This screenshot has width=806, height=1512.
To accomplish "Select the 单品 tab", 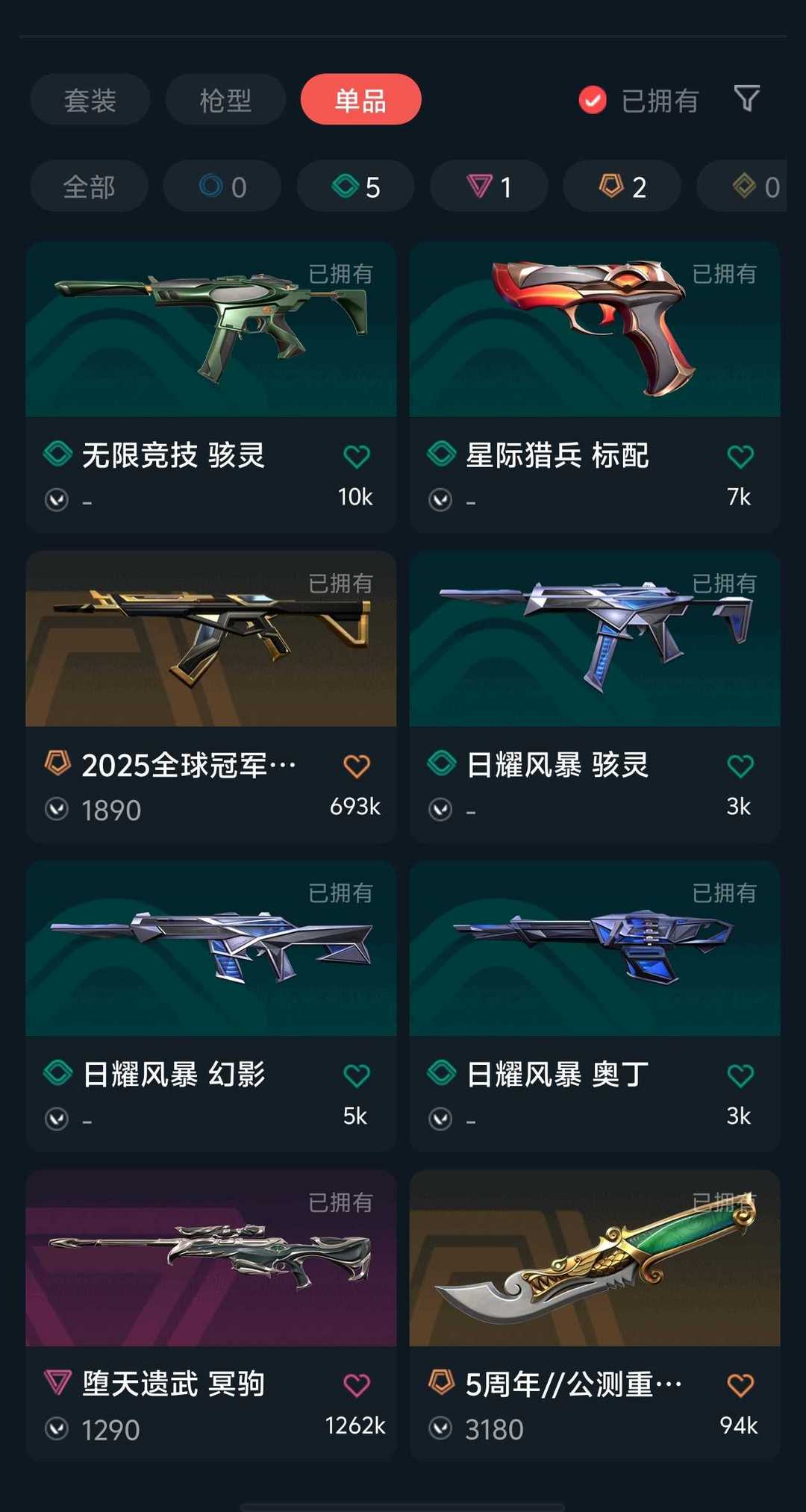I will [360, 99].
